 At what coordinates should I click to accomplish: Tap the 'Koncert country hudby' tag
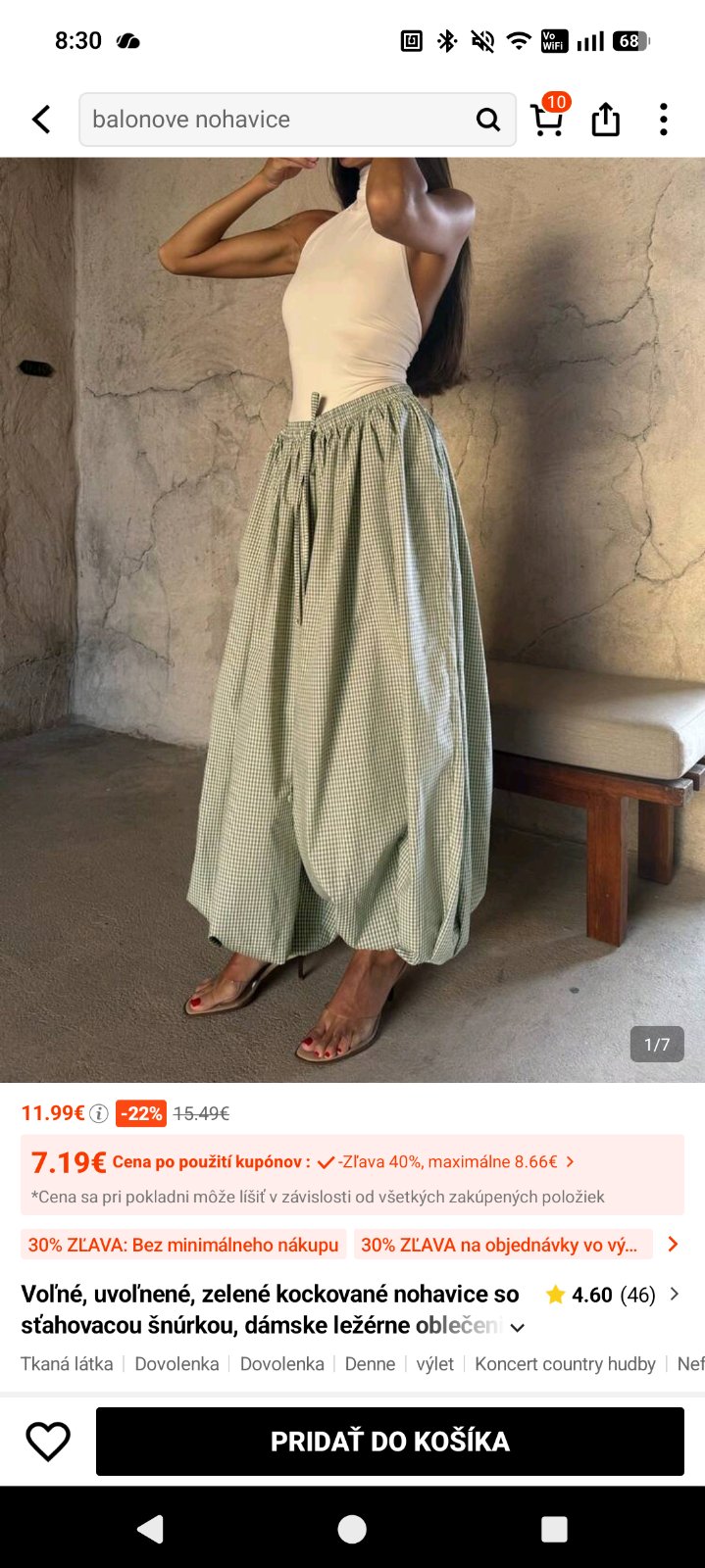coord(565,1364)
